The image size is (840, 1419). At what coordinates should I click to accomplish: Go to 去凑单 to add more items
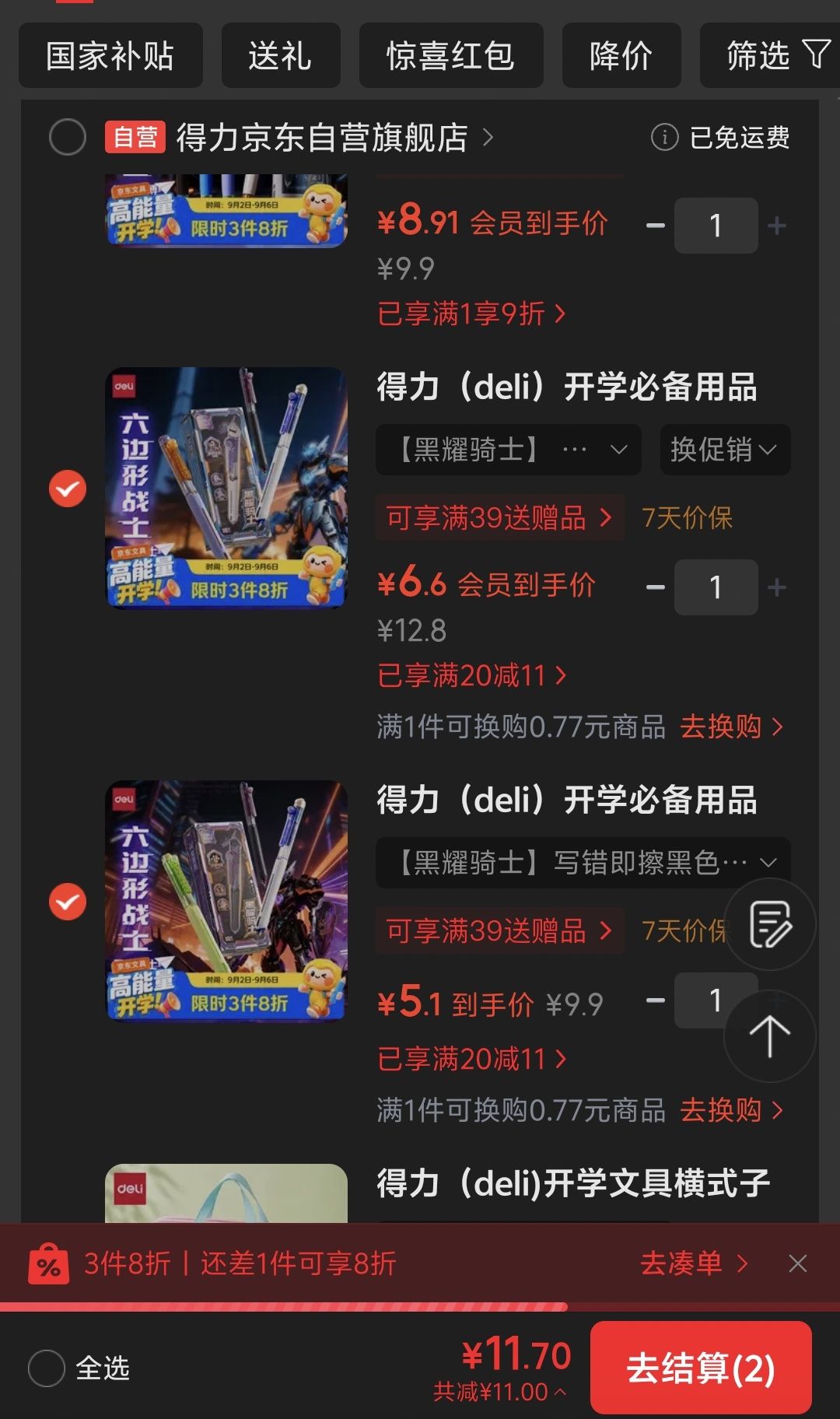[x=694, y=1263]
